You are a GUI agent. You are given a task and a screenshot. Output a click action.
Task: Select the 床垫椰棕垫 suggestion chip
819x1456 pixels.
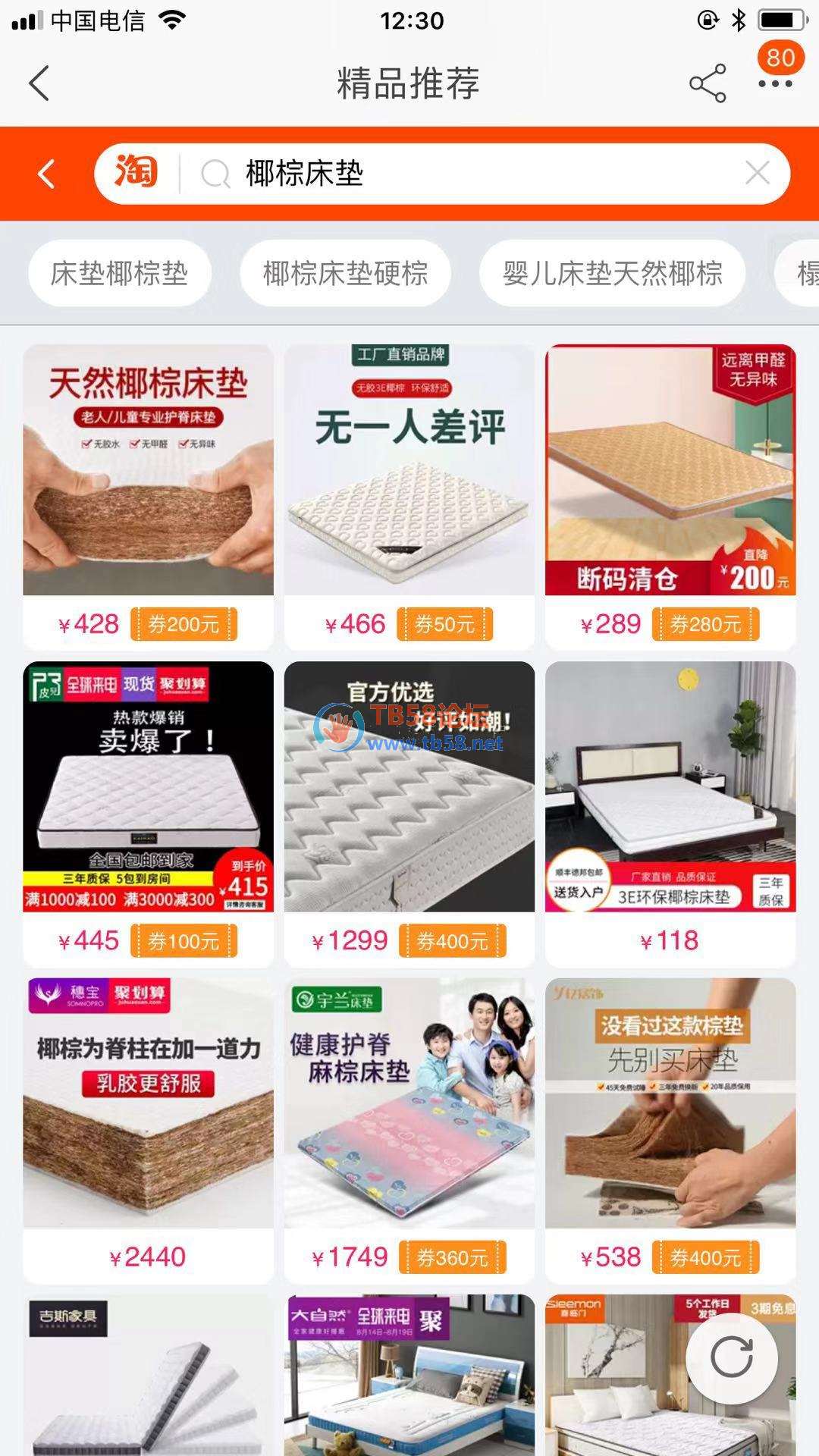click(x=119, y=274)
